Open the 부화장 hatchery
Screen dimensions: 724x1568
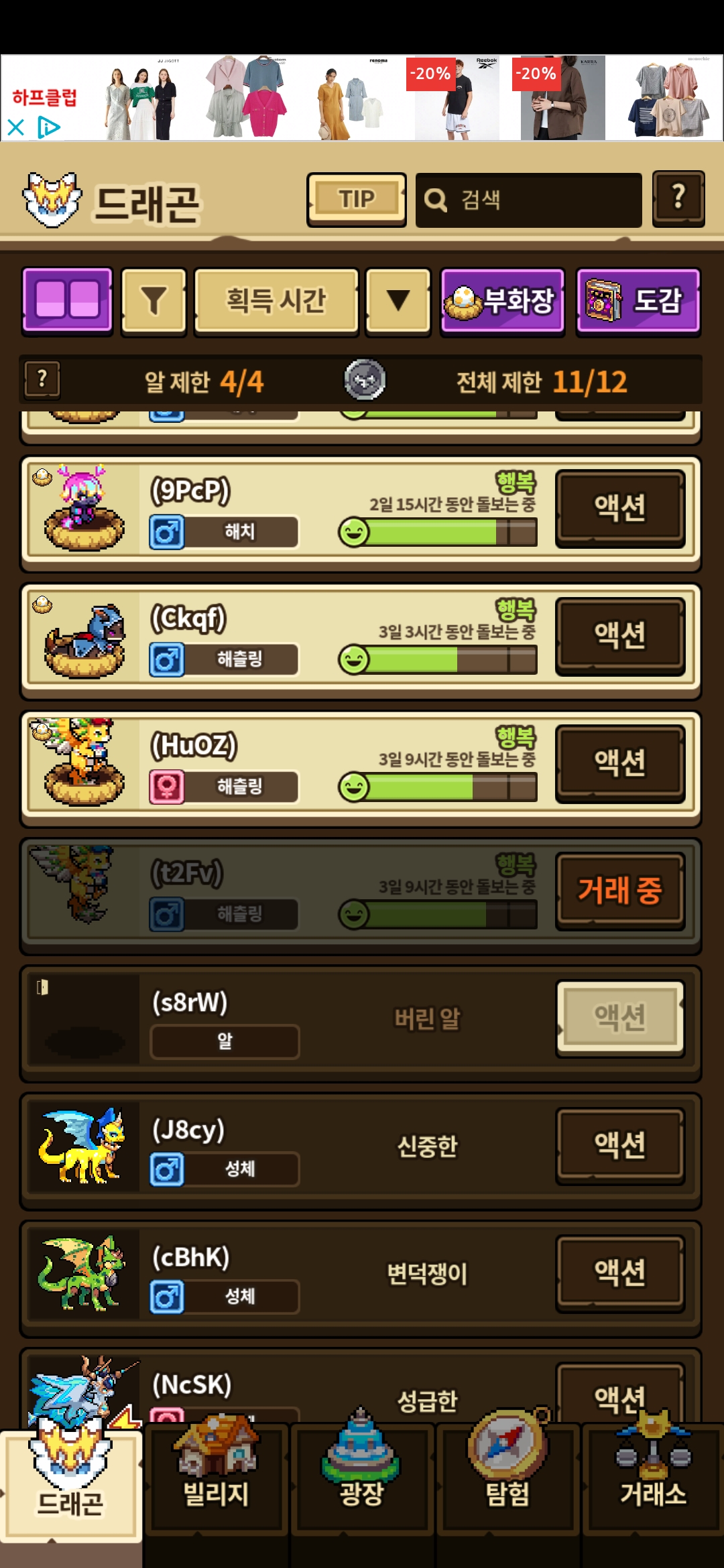pyautogui.click(x=502, y=300)
